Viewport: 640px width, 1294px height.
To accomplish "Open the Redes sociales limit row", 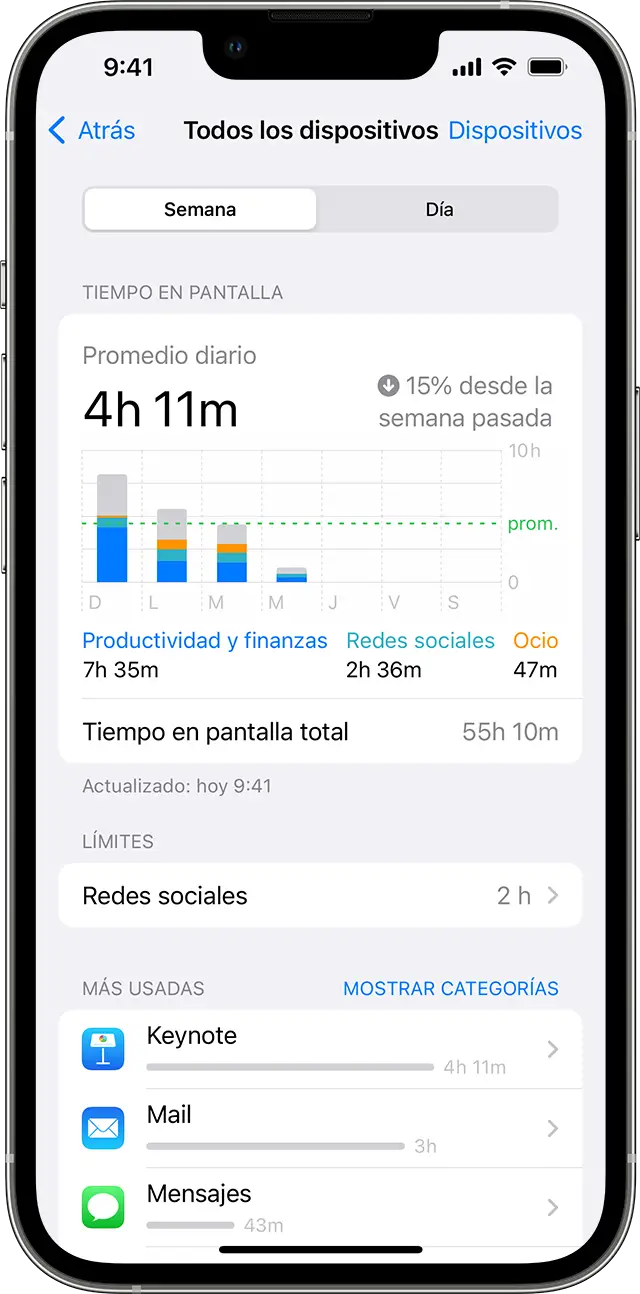I will point(320,895).
